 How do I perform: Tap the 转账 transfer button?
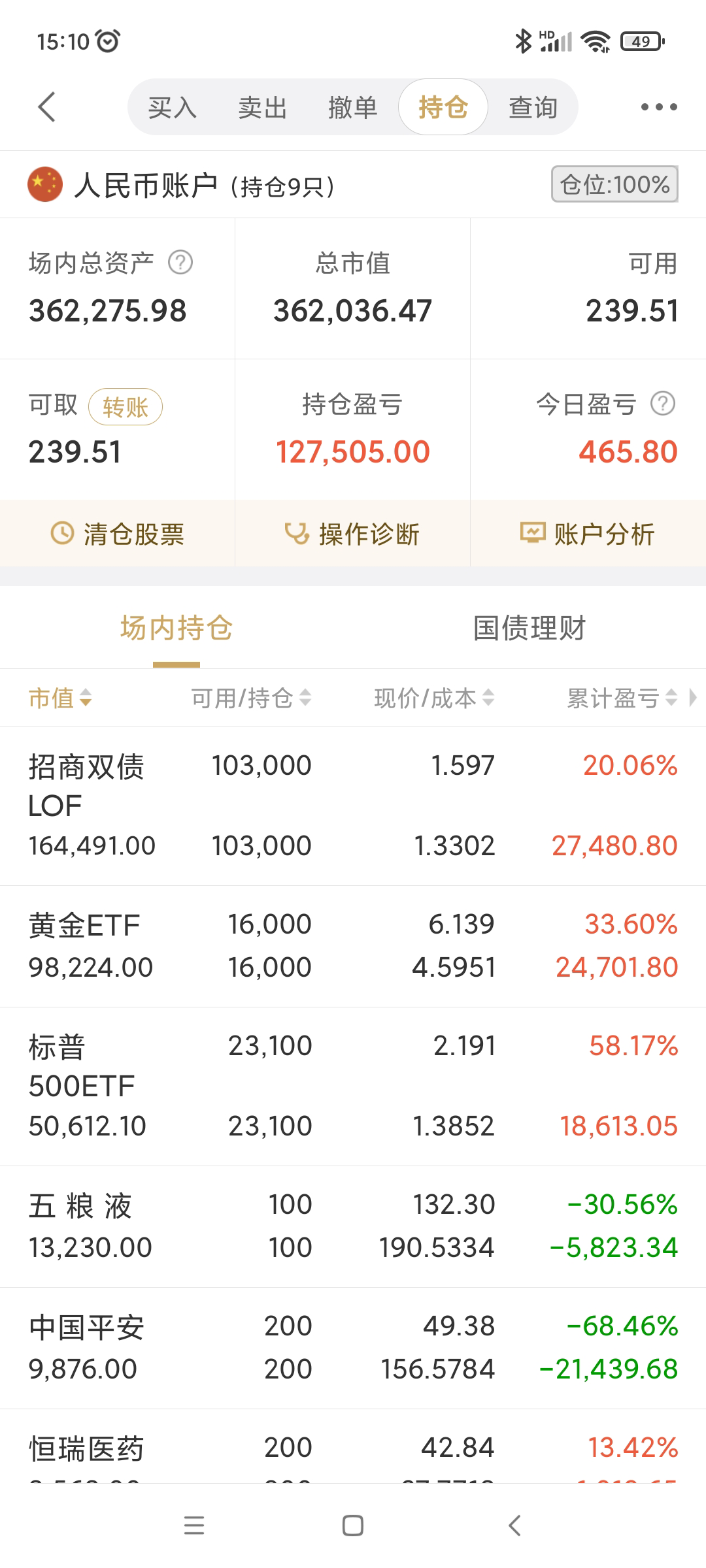click(x=125, y=407)
